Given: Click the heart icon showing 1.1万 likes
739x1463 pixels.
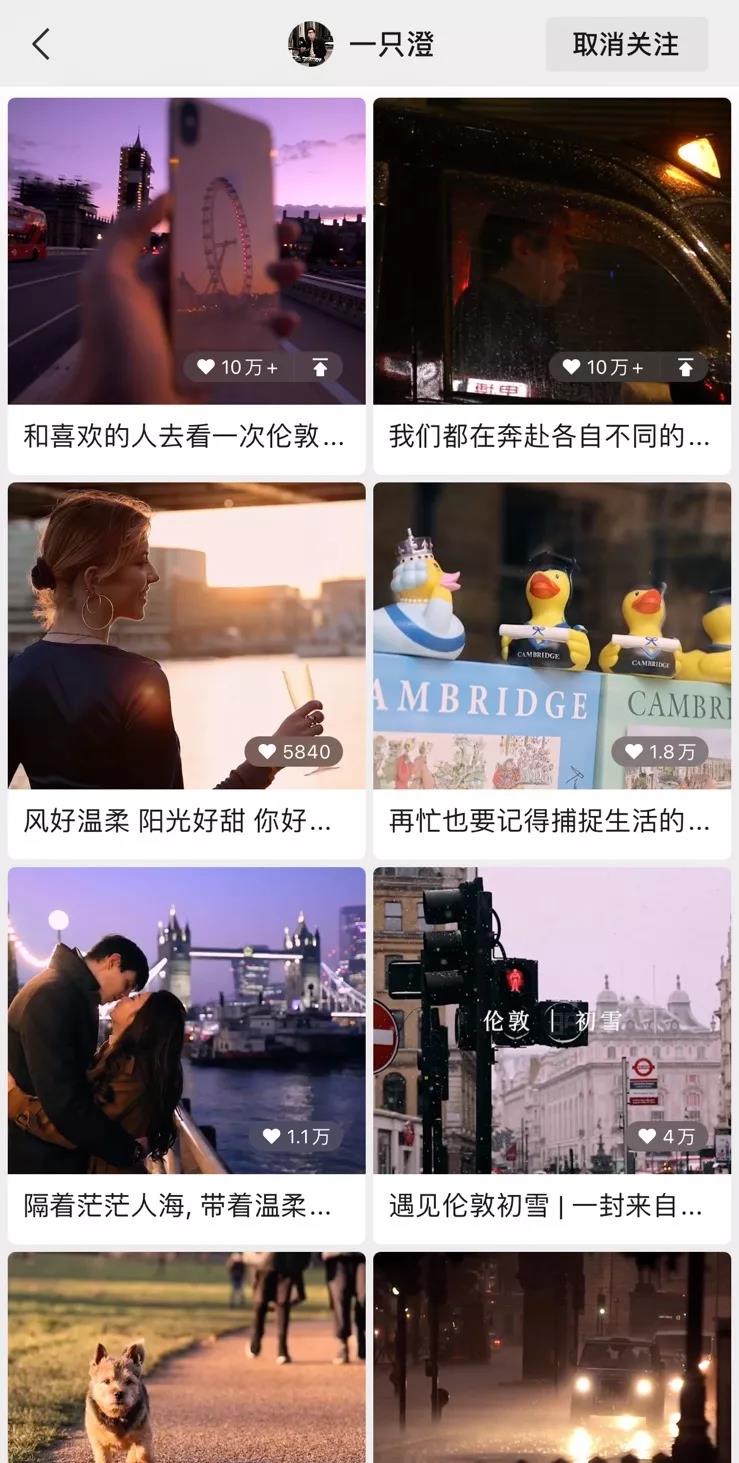Looking at the screenshot, I should (x=273, y=1137).
